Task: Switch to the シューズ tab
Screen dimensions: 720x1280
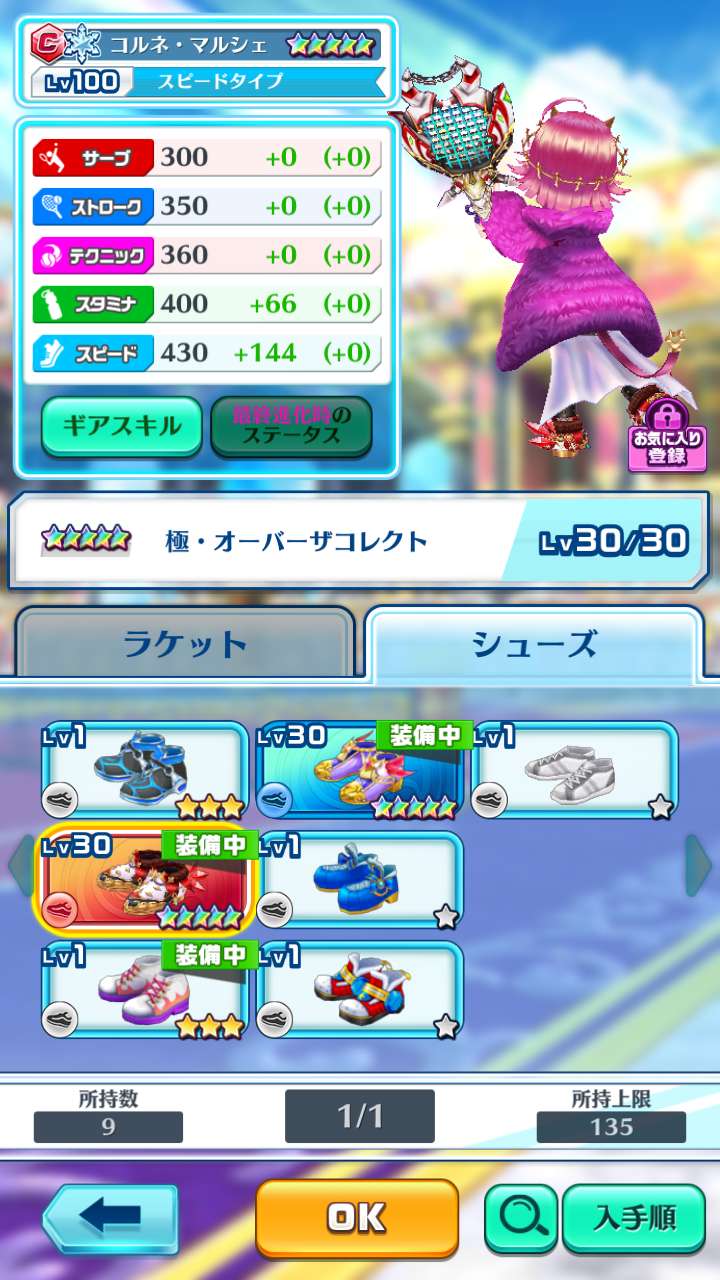Action: [x=534, y=643]
